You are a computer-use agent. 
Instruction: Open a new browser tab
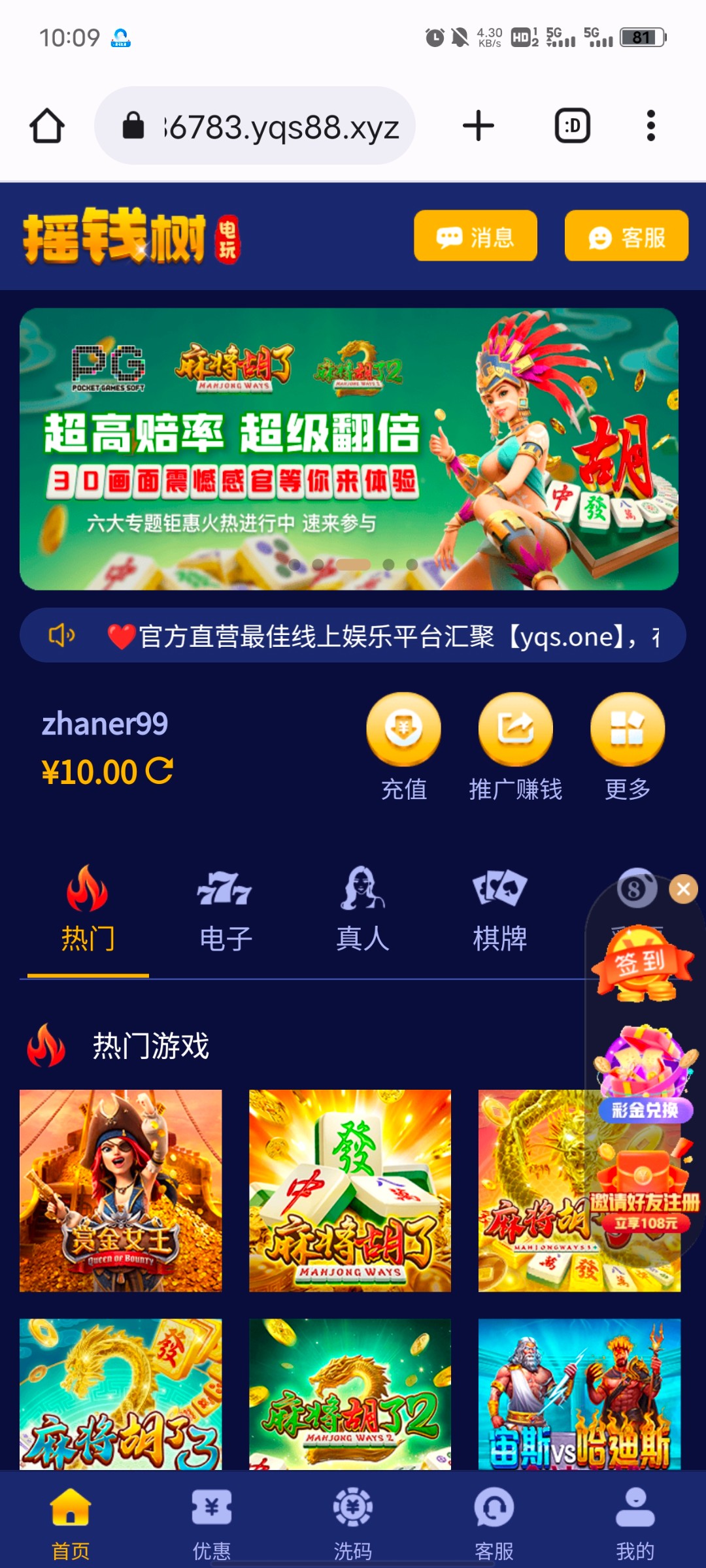[478, 125]
